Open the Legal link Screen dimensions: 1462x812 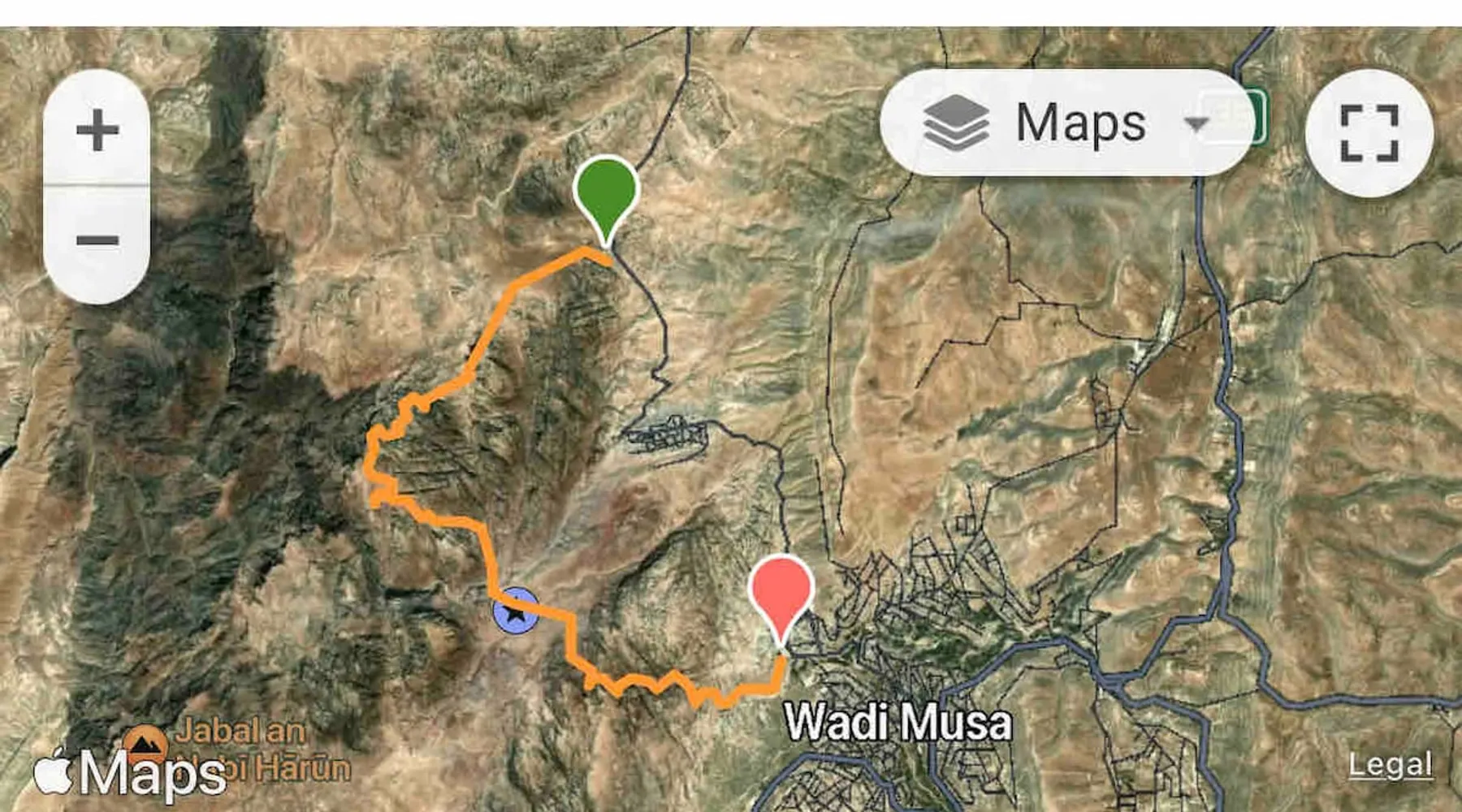coord(1390,764)
